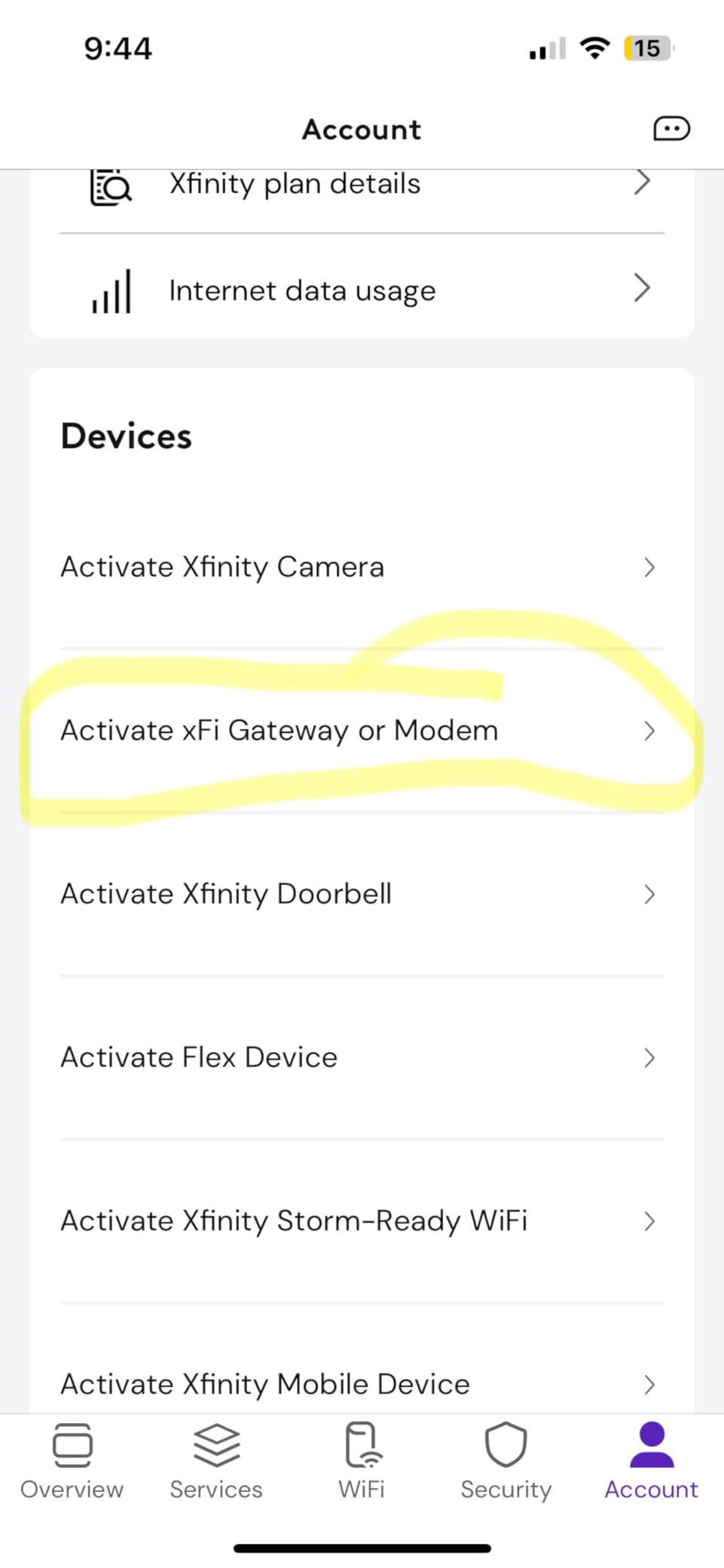Switch to the Overview tab
This screenshot has height=1568, width=724.
(72, 1461)
